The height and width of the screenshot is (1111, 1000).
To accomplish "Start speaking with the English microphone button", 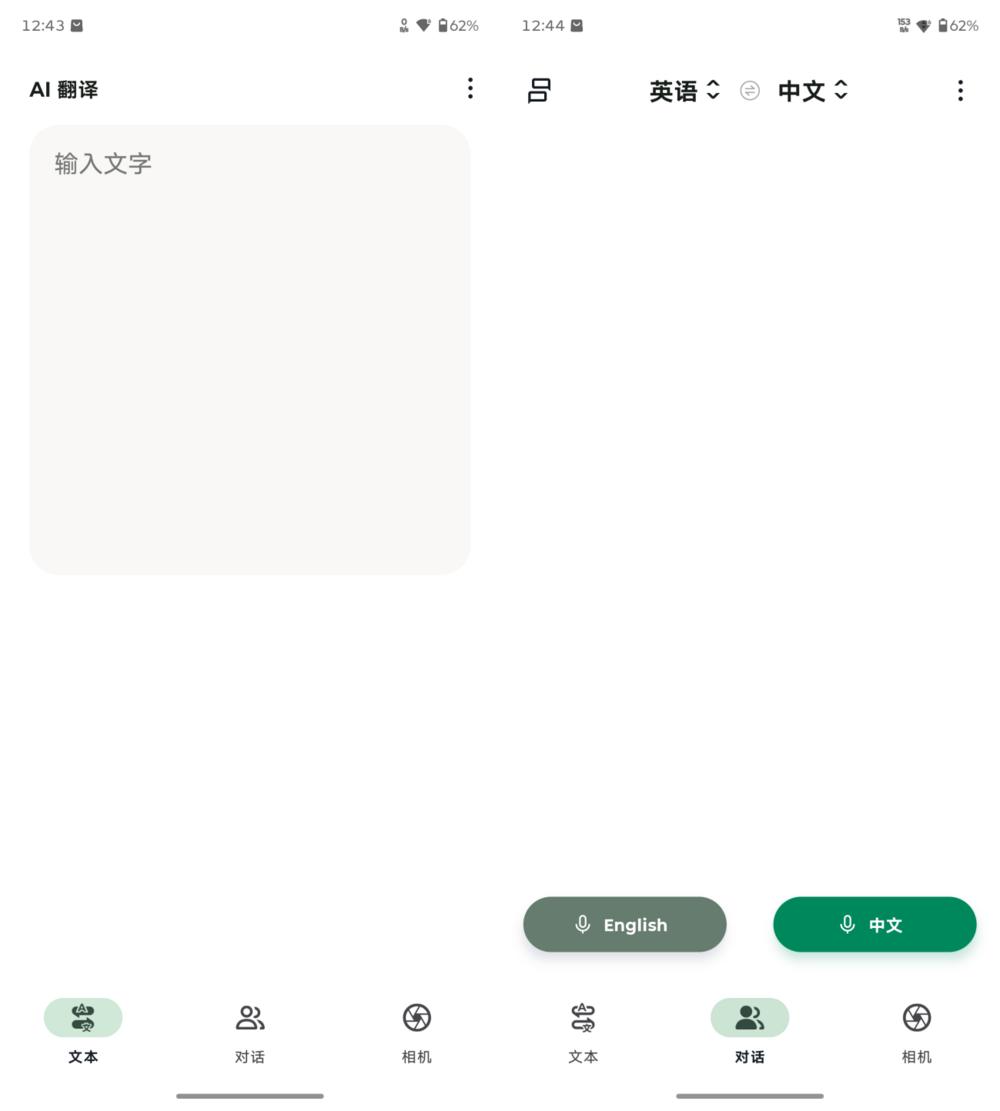I will 625,925.
